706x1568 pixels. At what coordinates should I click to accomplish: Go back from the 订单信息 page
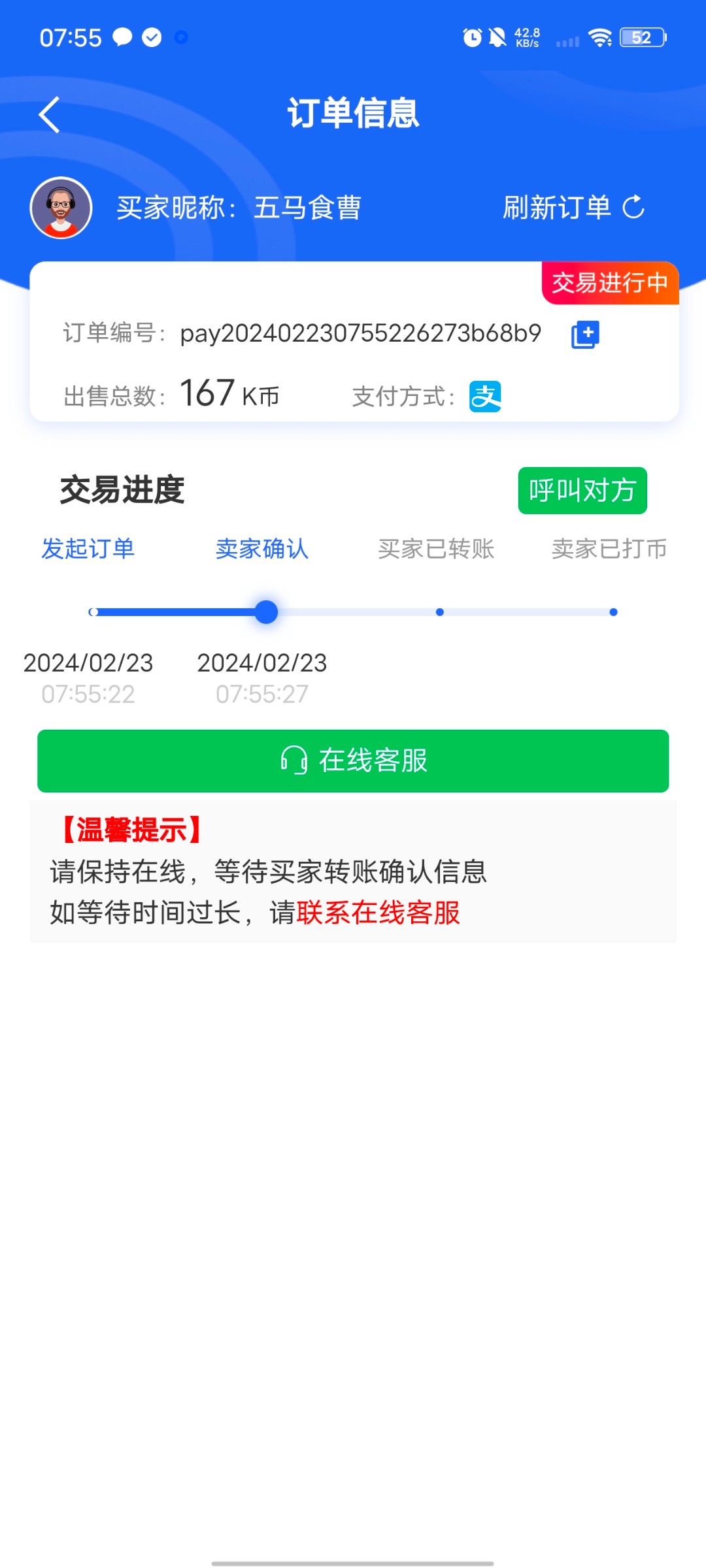click(x=50, y=115)
